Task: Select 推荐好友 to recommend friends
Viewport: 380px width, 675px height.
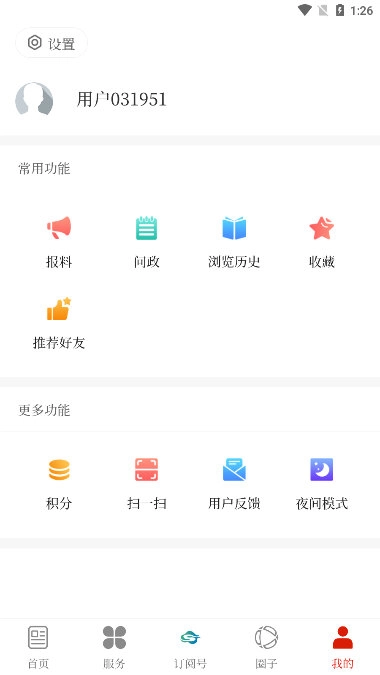Action: pos(59,323)
